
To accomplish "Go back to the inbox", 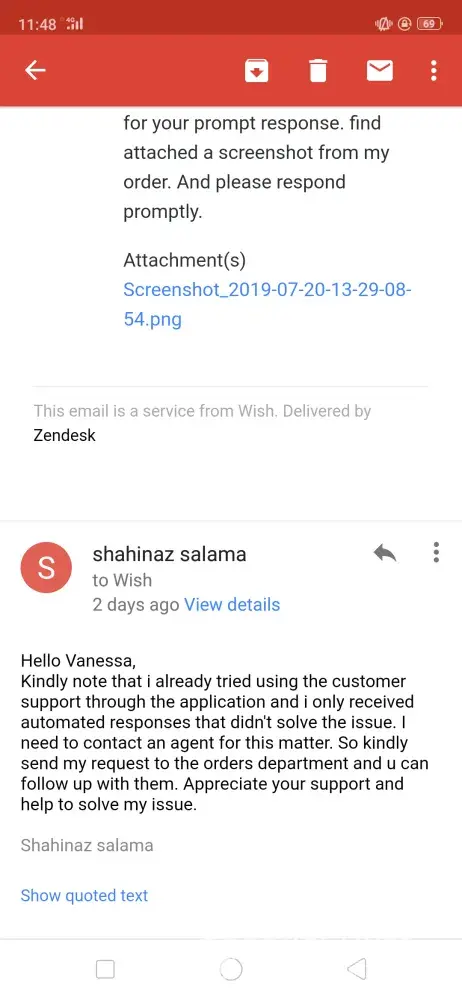I will pos(35,70).
